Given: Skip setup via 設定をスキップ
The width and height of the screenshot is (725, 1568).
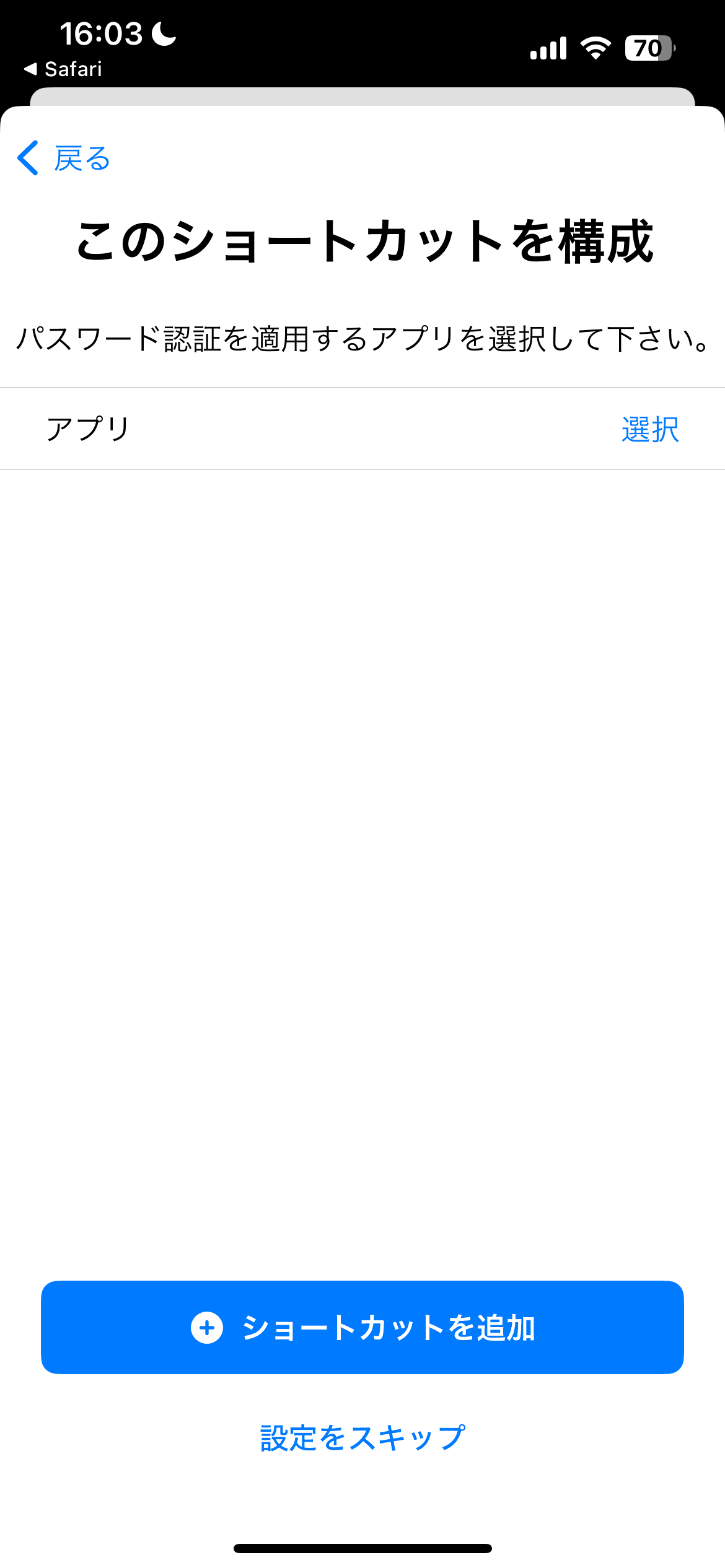Looking at the screenshot, I should pyautogui.click(x=362, y=1437).
